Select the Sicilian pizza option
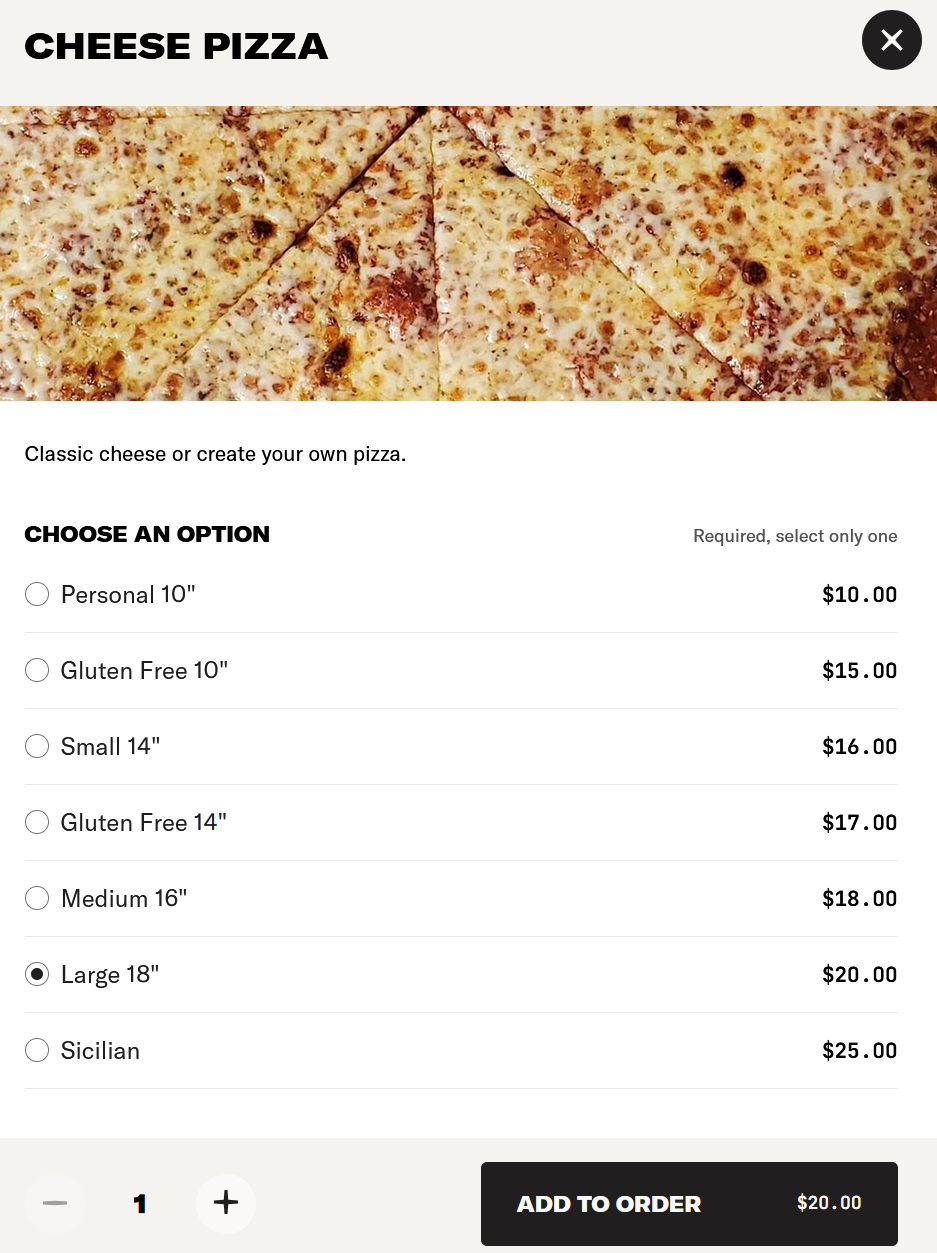The height and width of the screenshot is (1253, 937). pos(37,1051)
